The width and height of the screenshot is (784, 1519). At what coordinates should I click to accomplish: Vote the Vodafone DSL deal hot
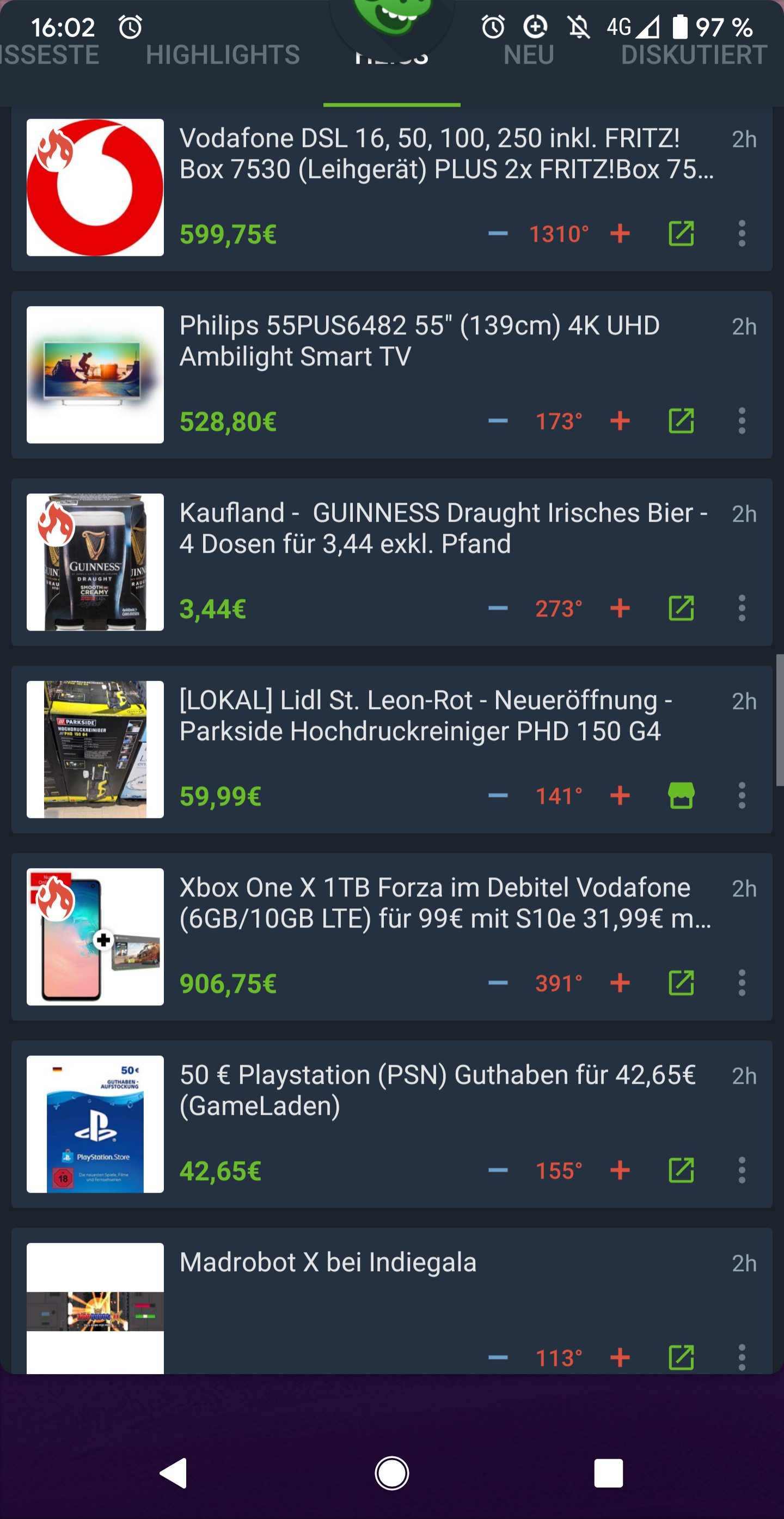pos(620,234)
